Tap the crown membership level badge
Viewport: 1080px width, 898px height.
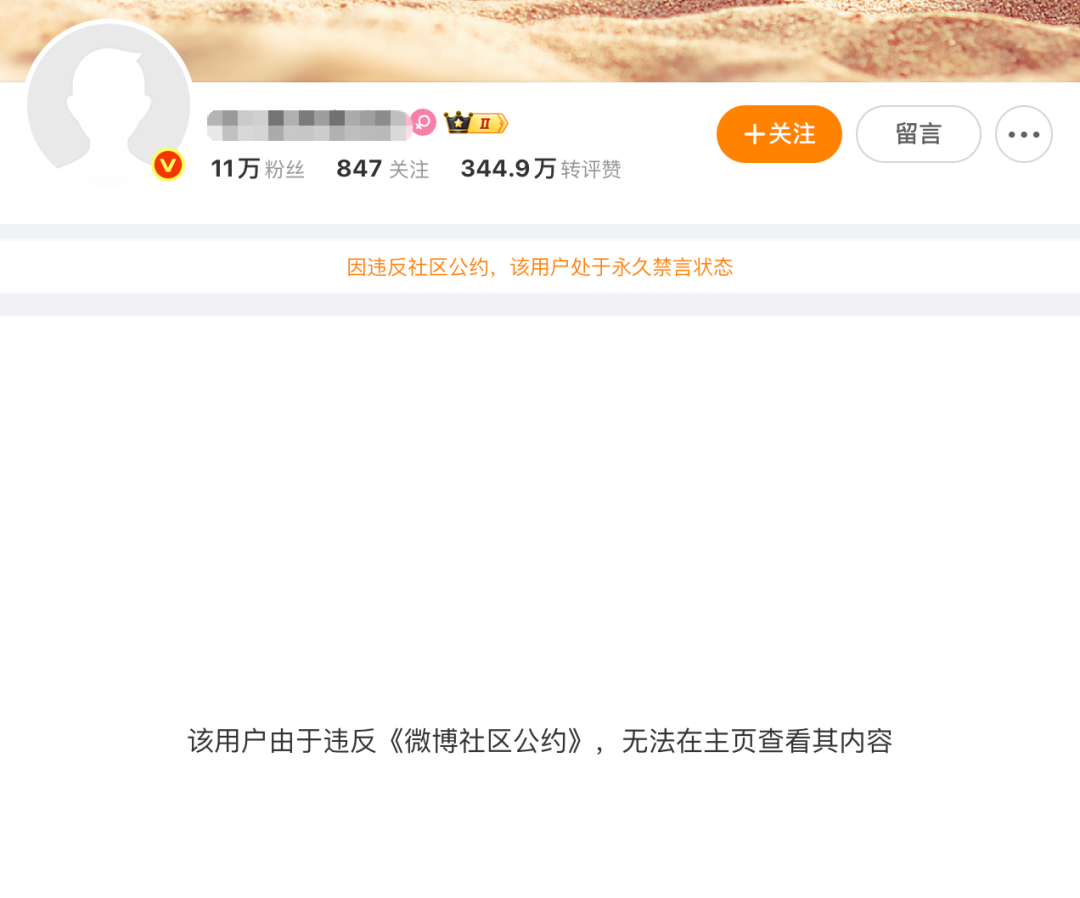coord(476,123)
